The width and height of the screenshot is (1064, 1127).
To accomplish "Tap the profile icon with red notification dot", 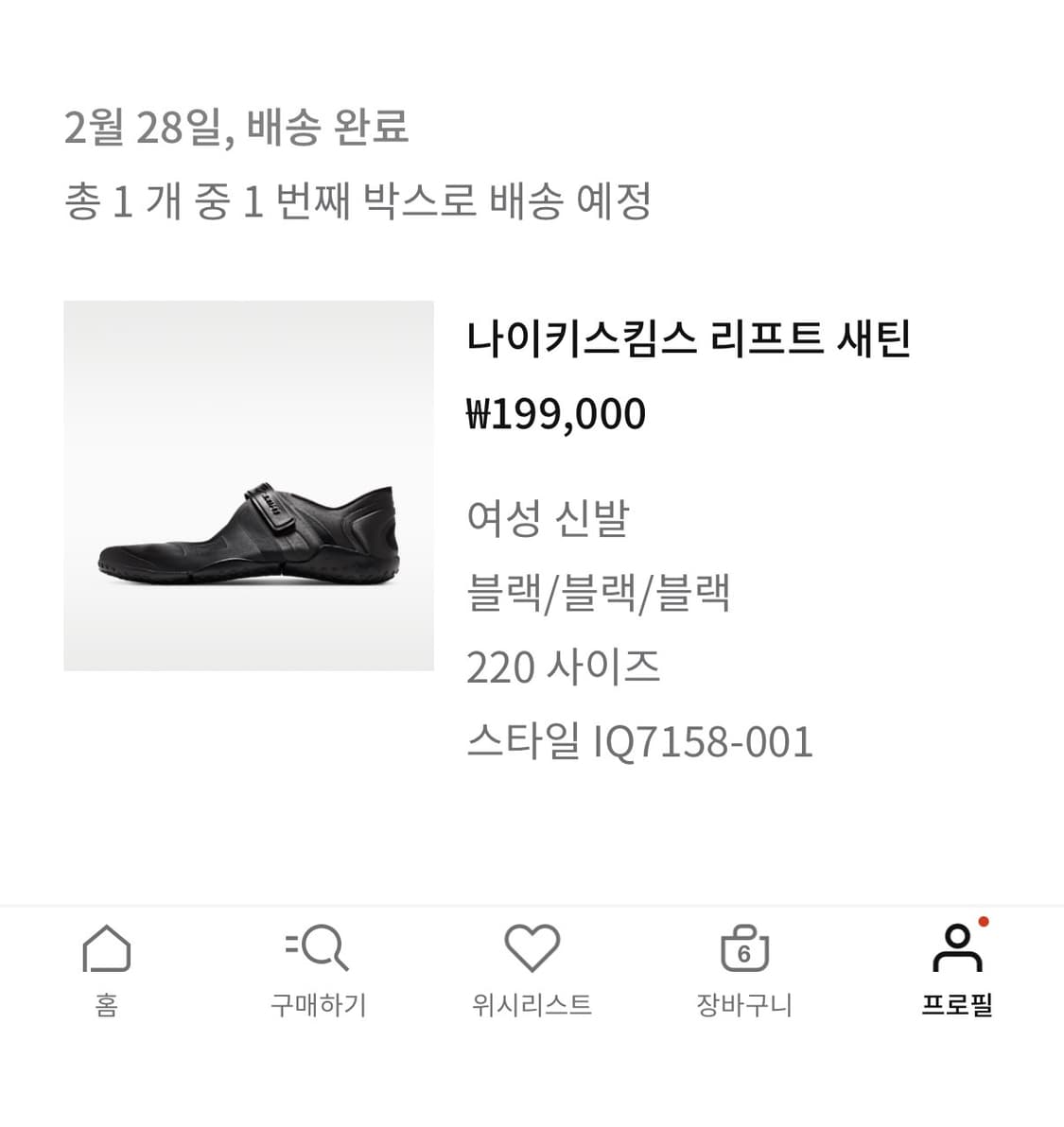I will coord(957,950).
